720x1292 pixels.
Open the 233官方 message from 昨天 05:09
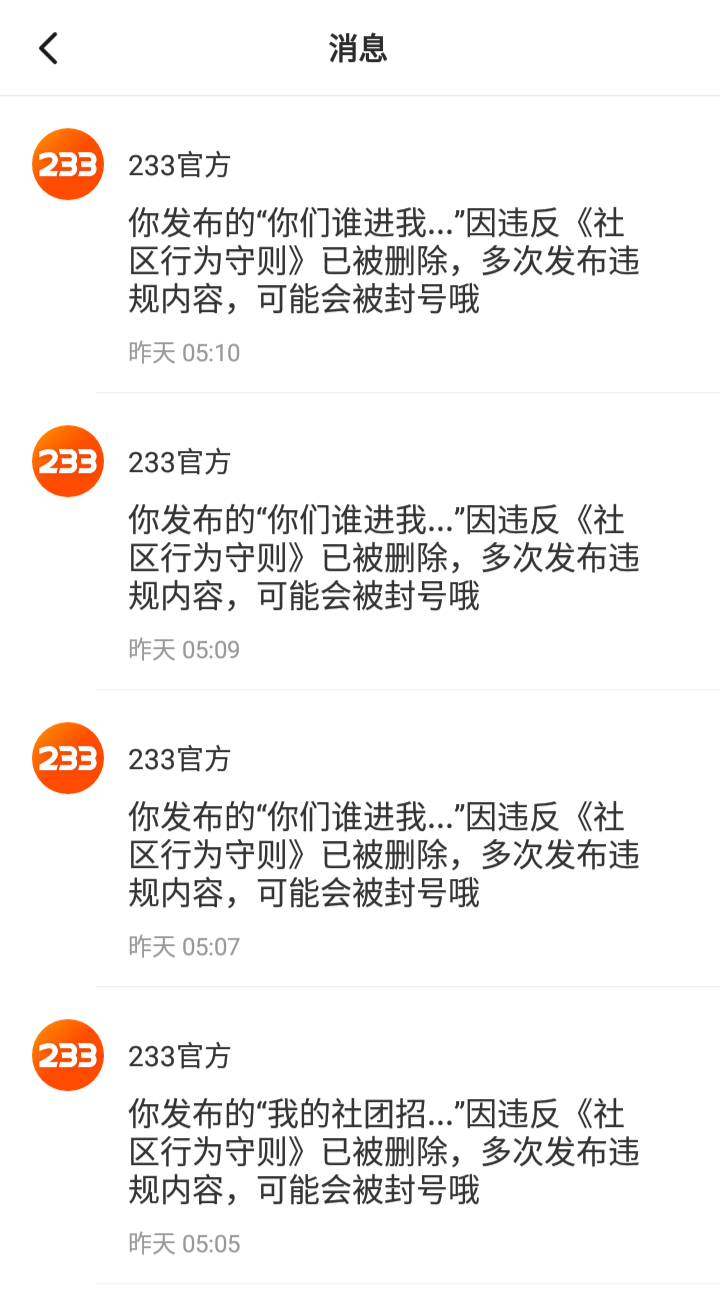(360, 542)
